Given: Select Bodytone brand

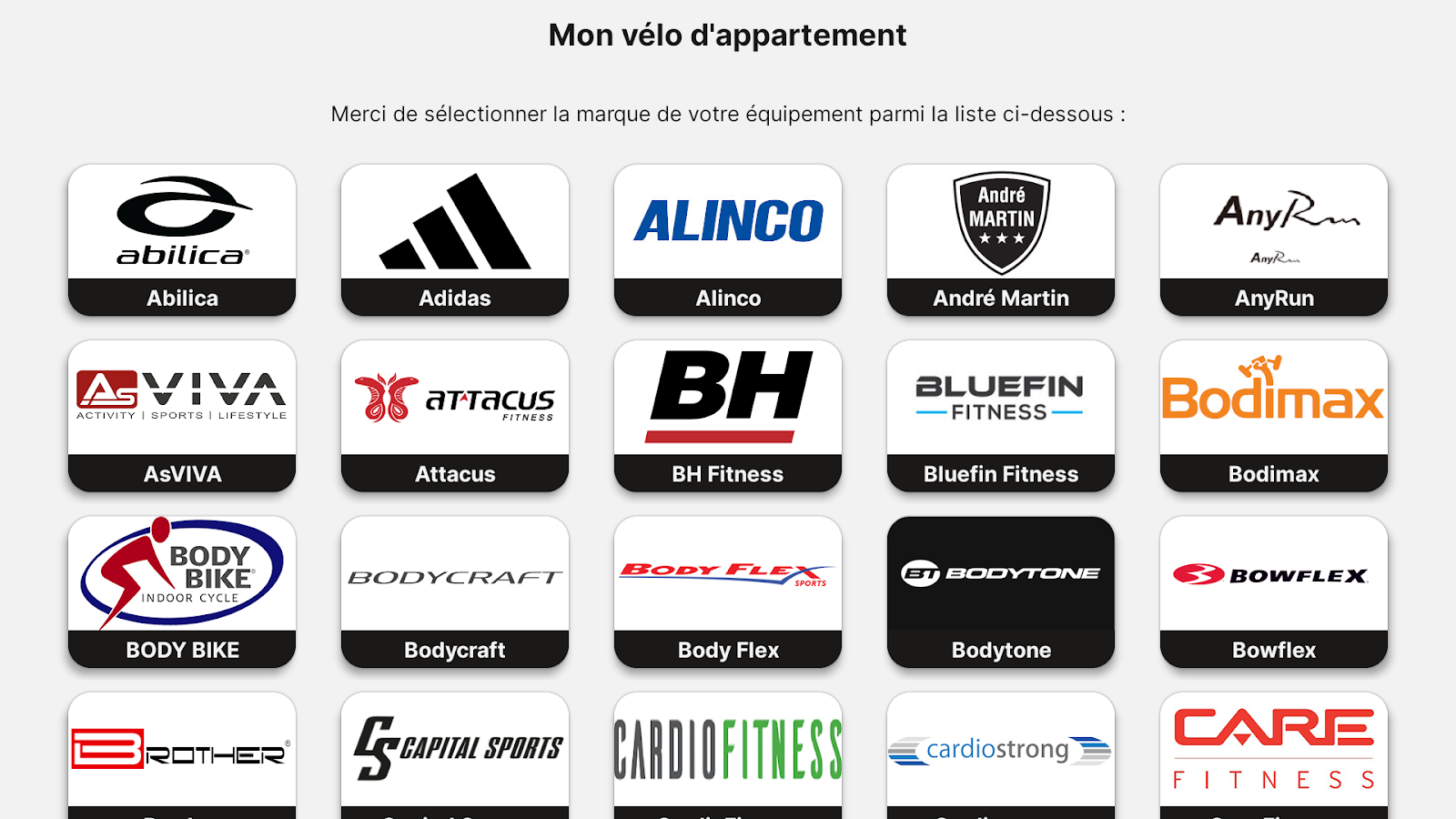Looking at the screenshot, I should [1001, 591].
